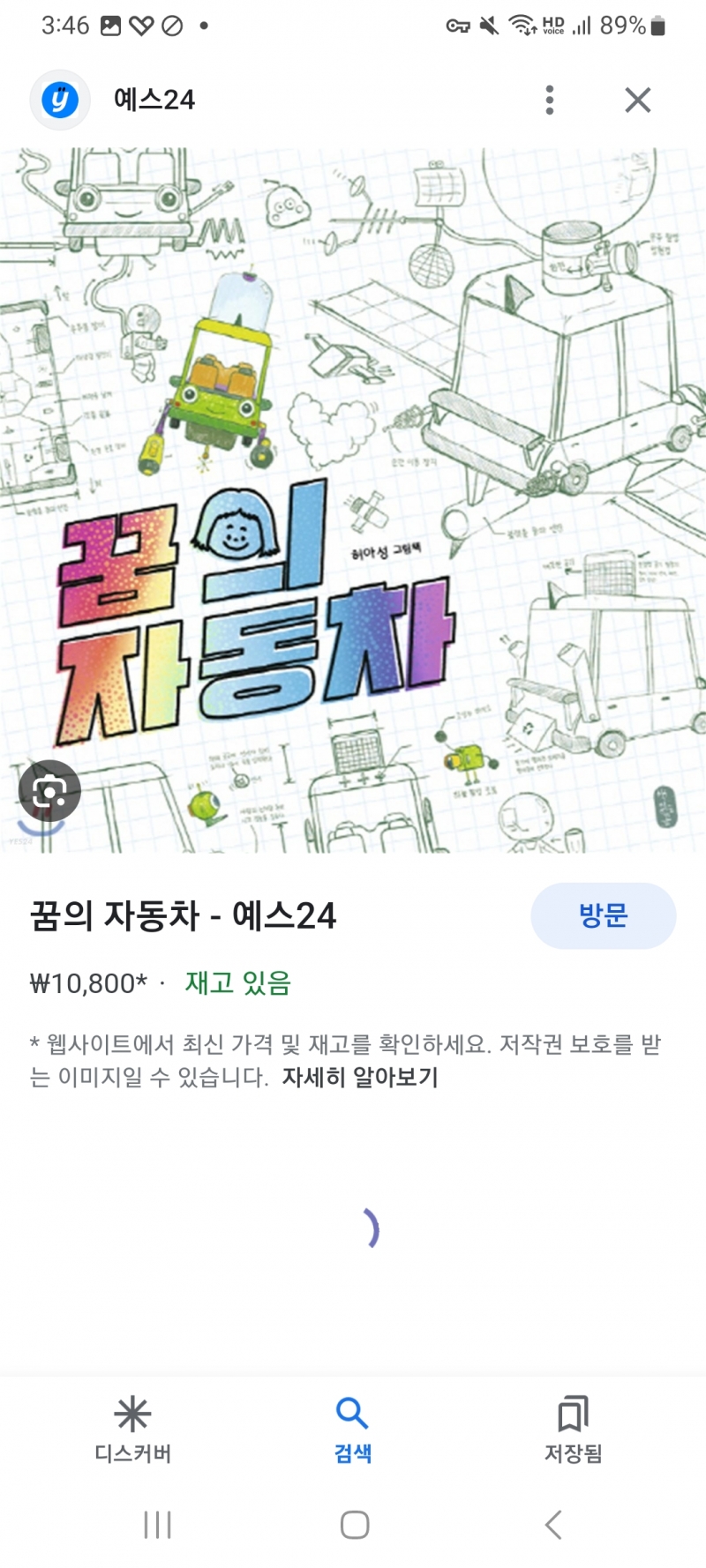Open the recent apps view
Image resolution: width=706 pixels, height=1568 pixels.
tap(157, 1524)
